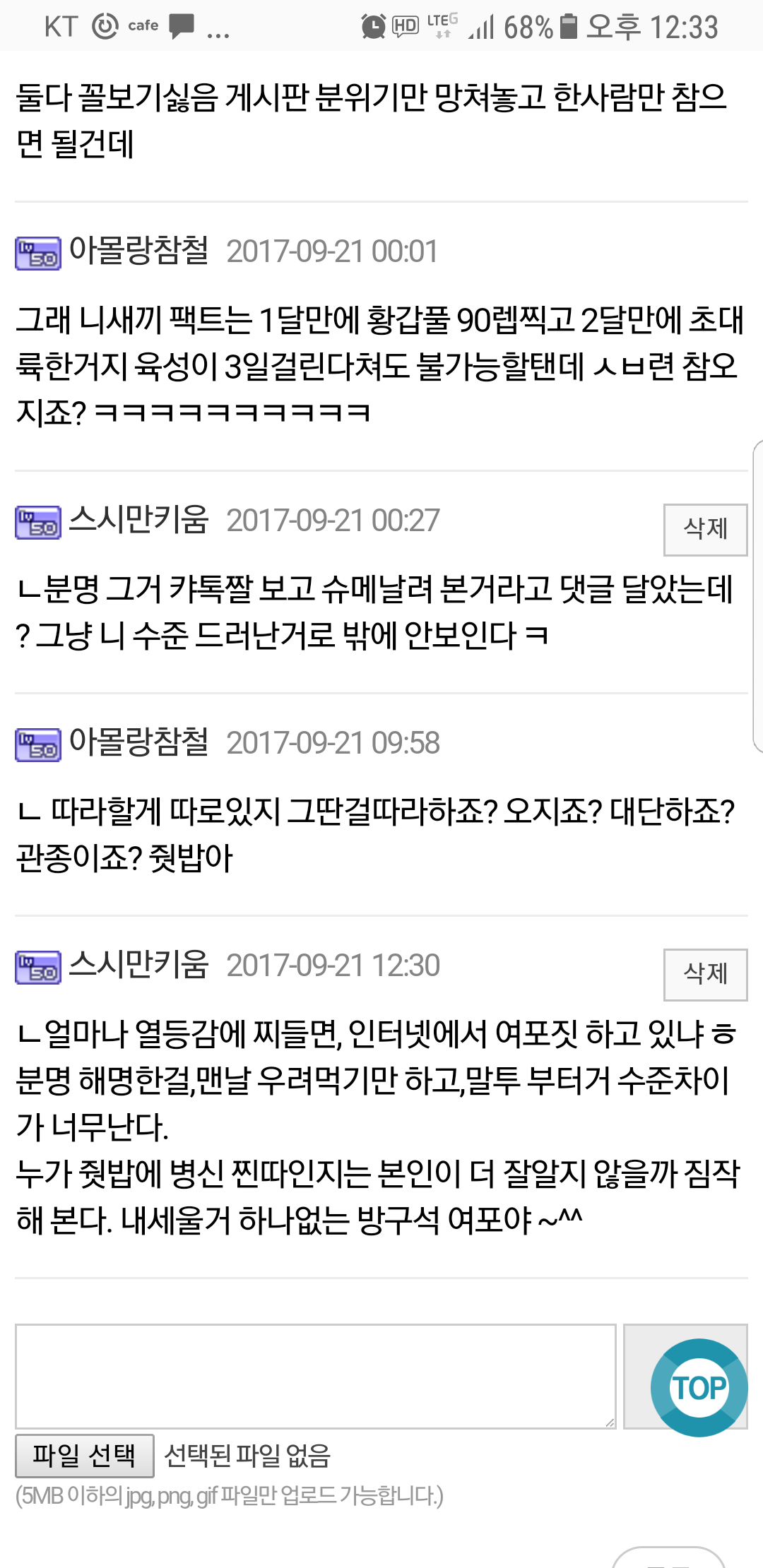Tap 파일 선택 to attach a file
The image size is (763, 1568).
pos(85,1455)
